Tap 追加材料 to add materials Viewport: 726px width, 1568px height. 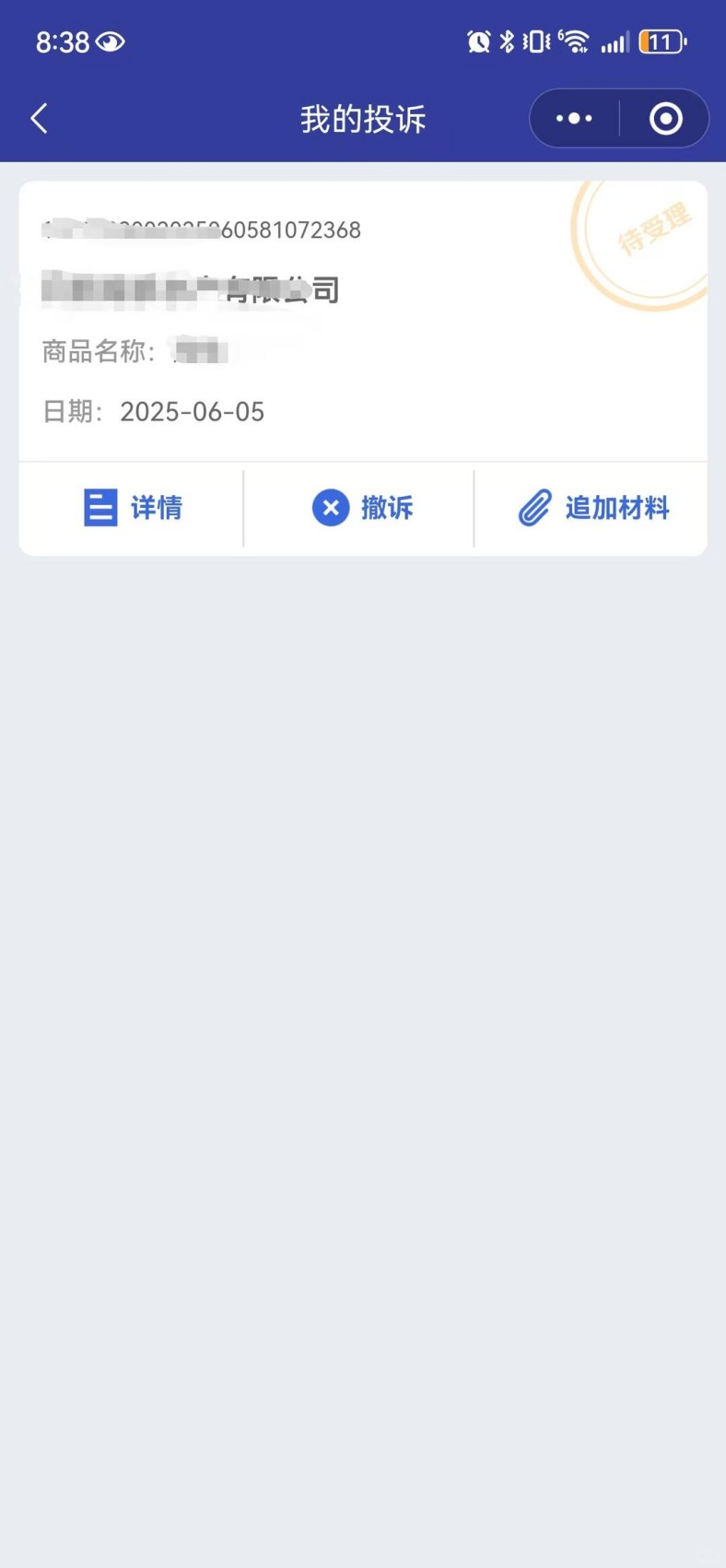pyautogui.click(x=593, y=508)
